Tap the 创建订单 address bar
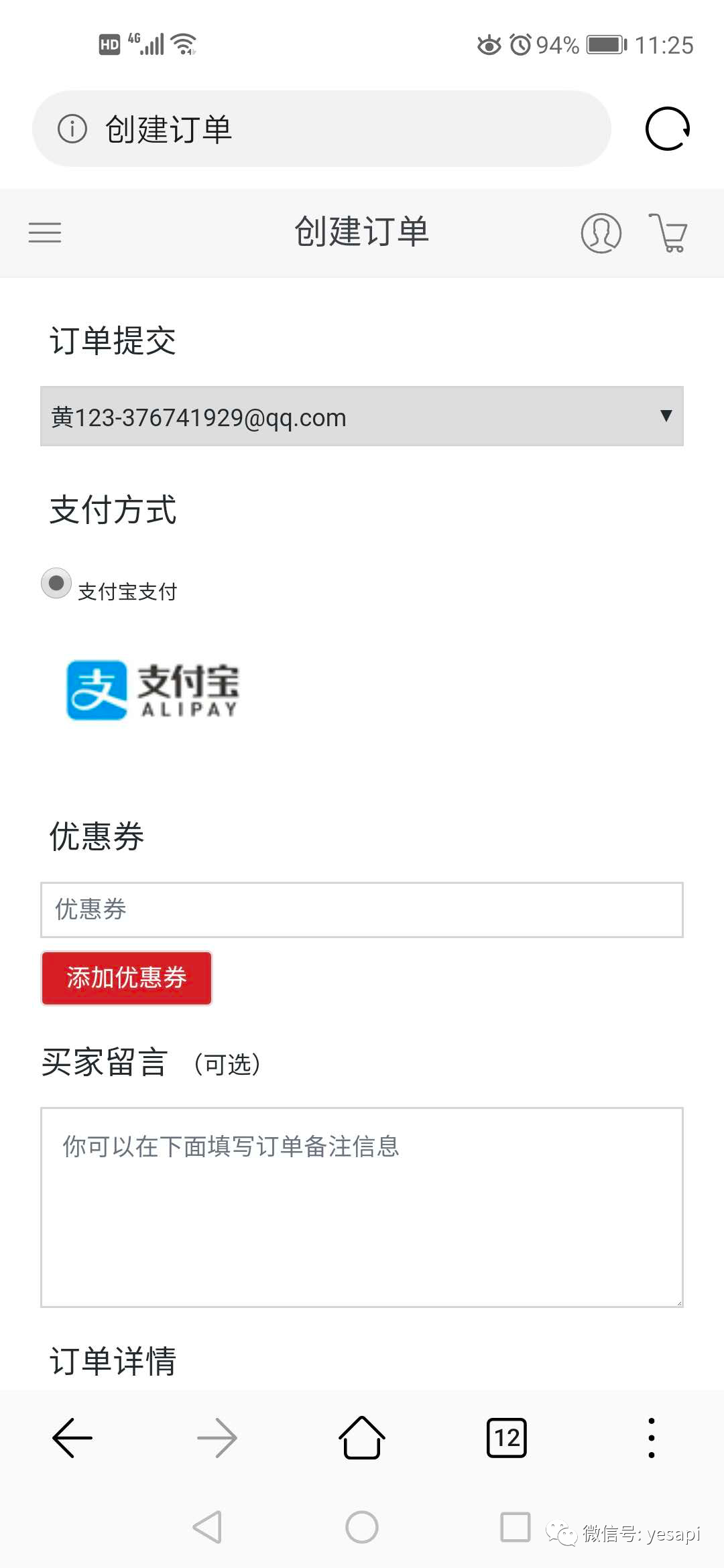724x1568 pixels. pyautogui.click(x=322, y=129)
